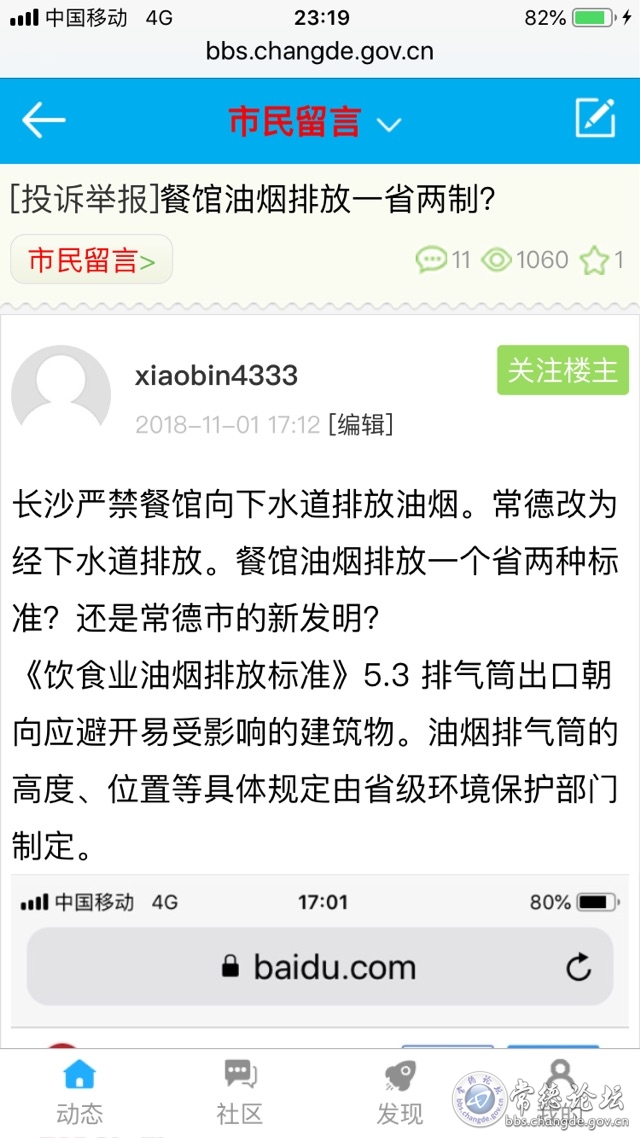Image resolution: width=640 pixels, height=1138 pixels.
Task: Follow the original poster via 关注楼主
Action: click(x=563, y=371)
